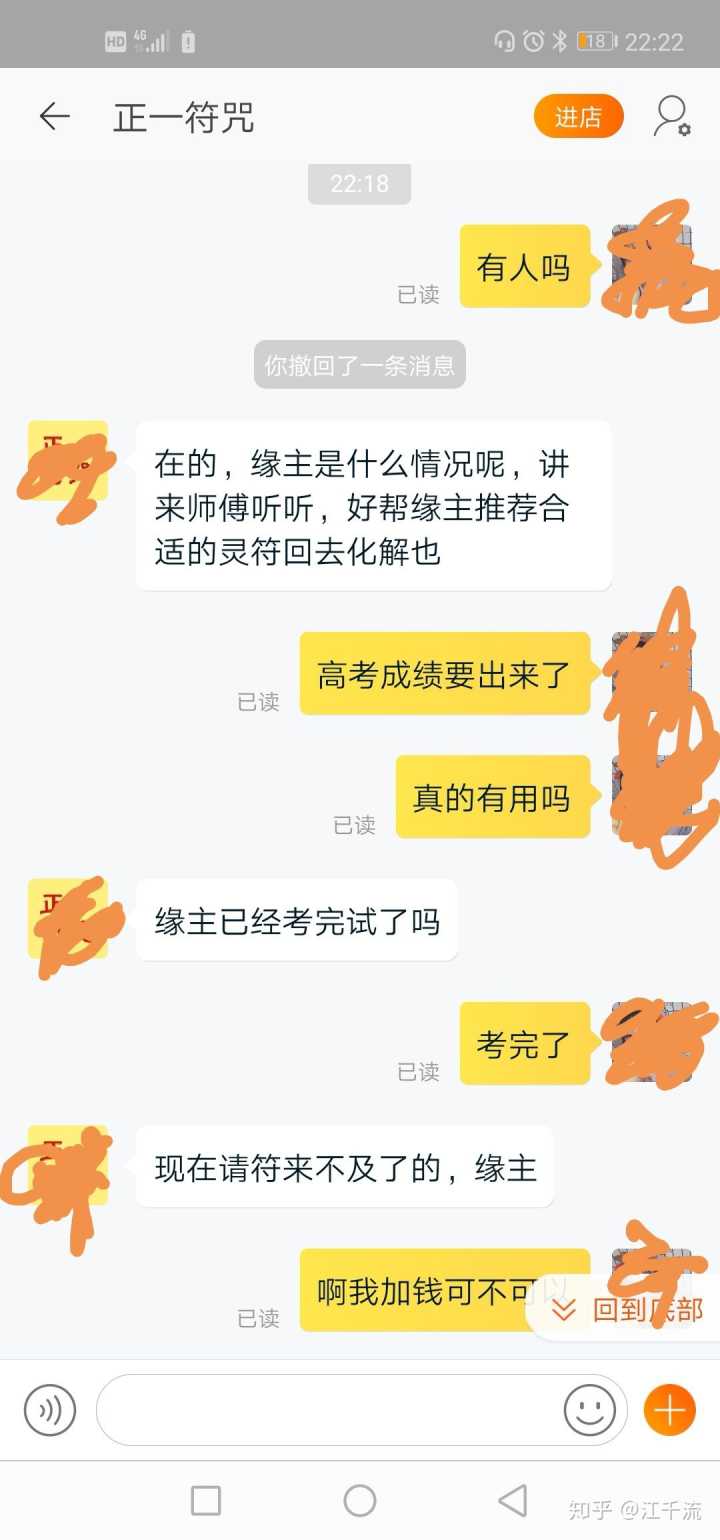Switch to voice input mode

50,1410
